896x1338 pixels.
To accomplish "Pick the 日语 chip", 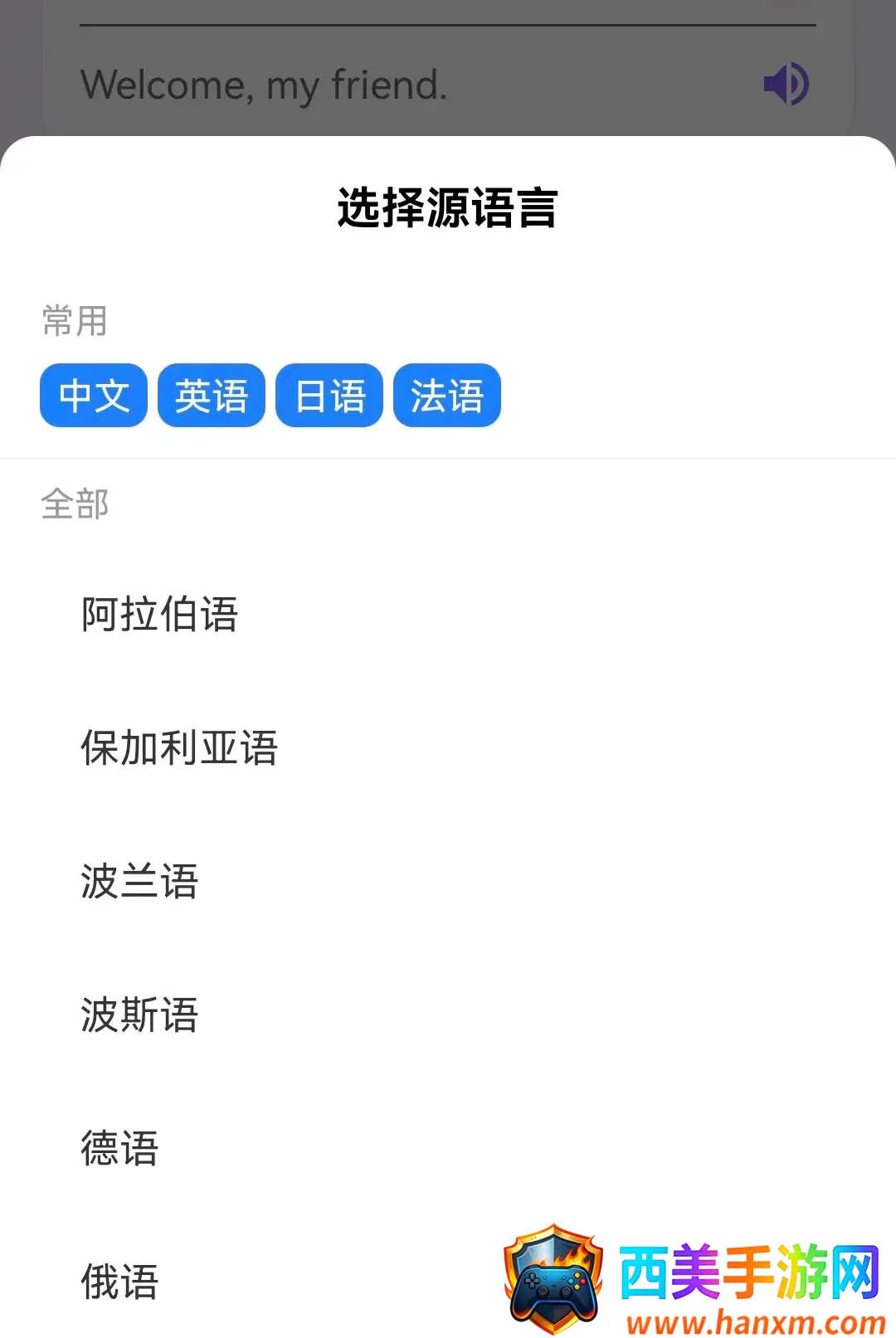I will (x=329, y=396).
